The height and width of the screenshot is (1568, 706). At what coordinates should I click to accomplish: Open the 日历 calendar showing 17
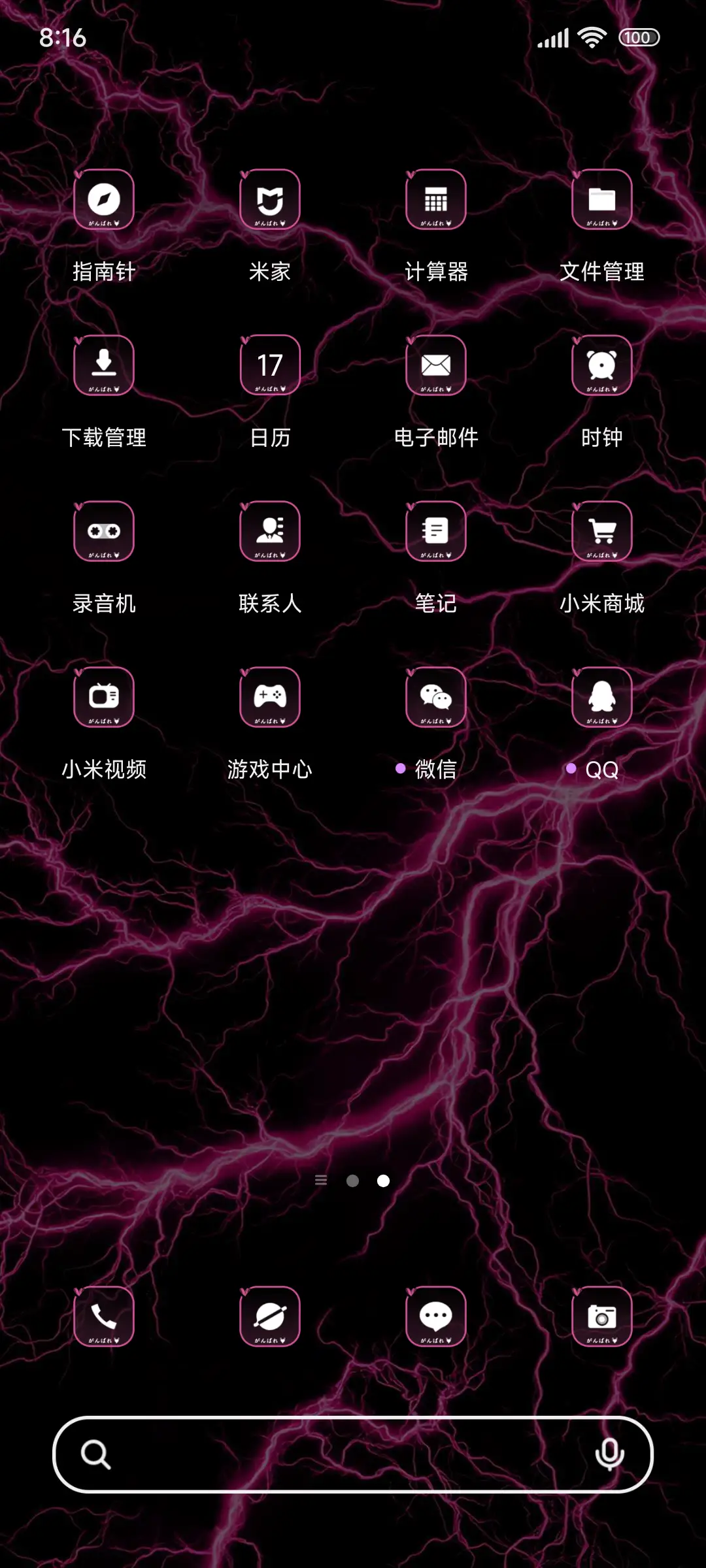(x=270, y=365)
